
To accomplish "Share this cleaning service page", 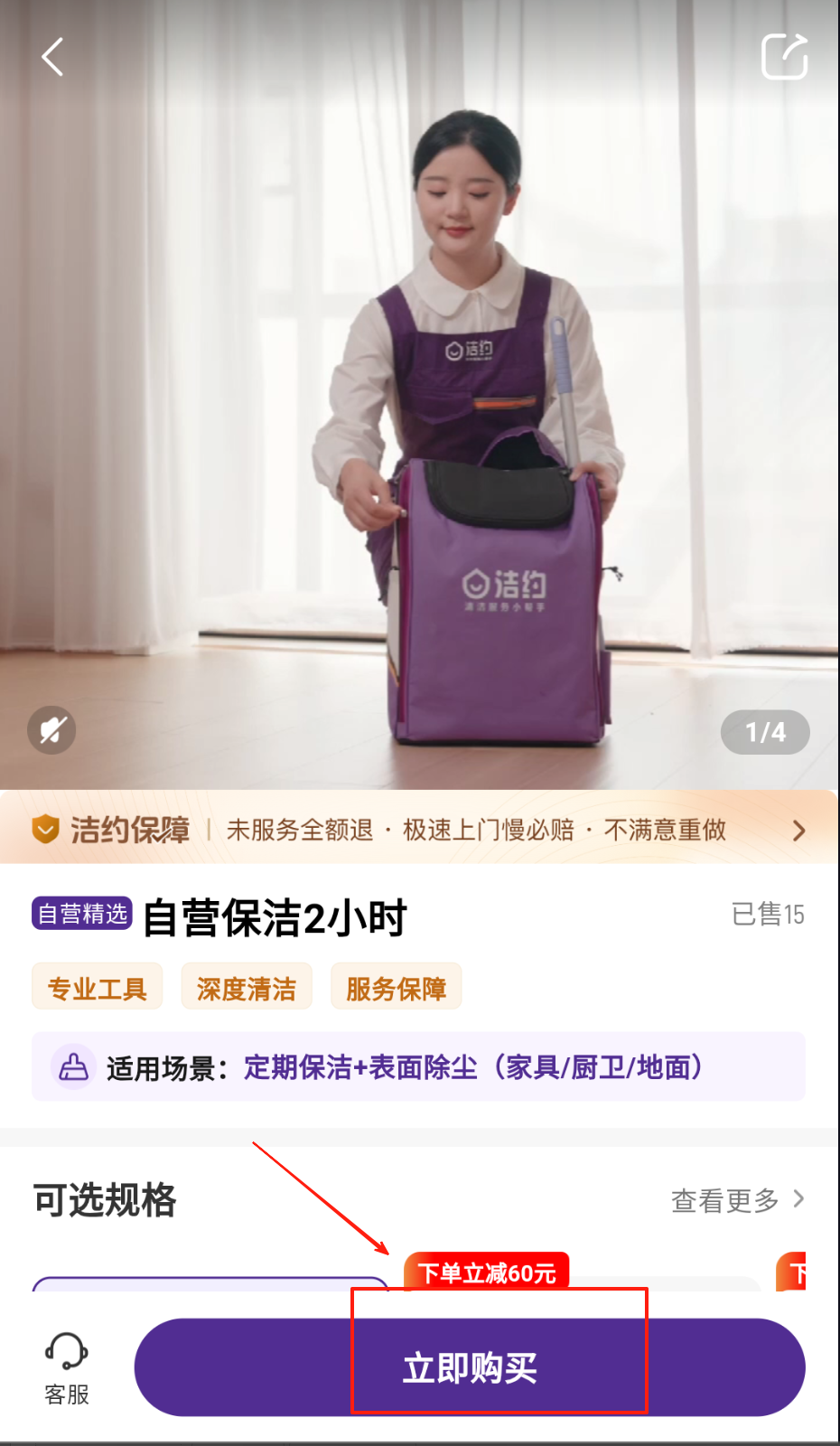I will [x=783, y=58].
